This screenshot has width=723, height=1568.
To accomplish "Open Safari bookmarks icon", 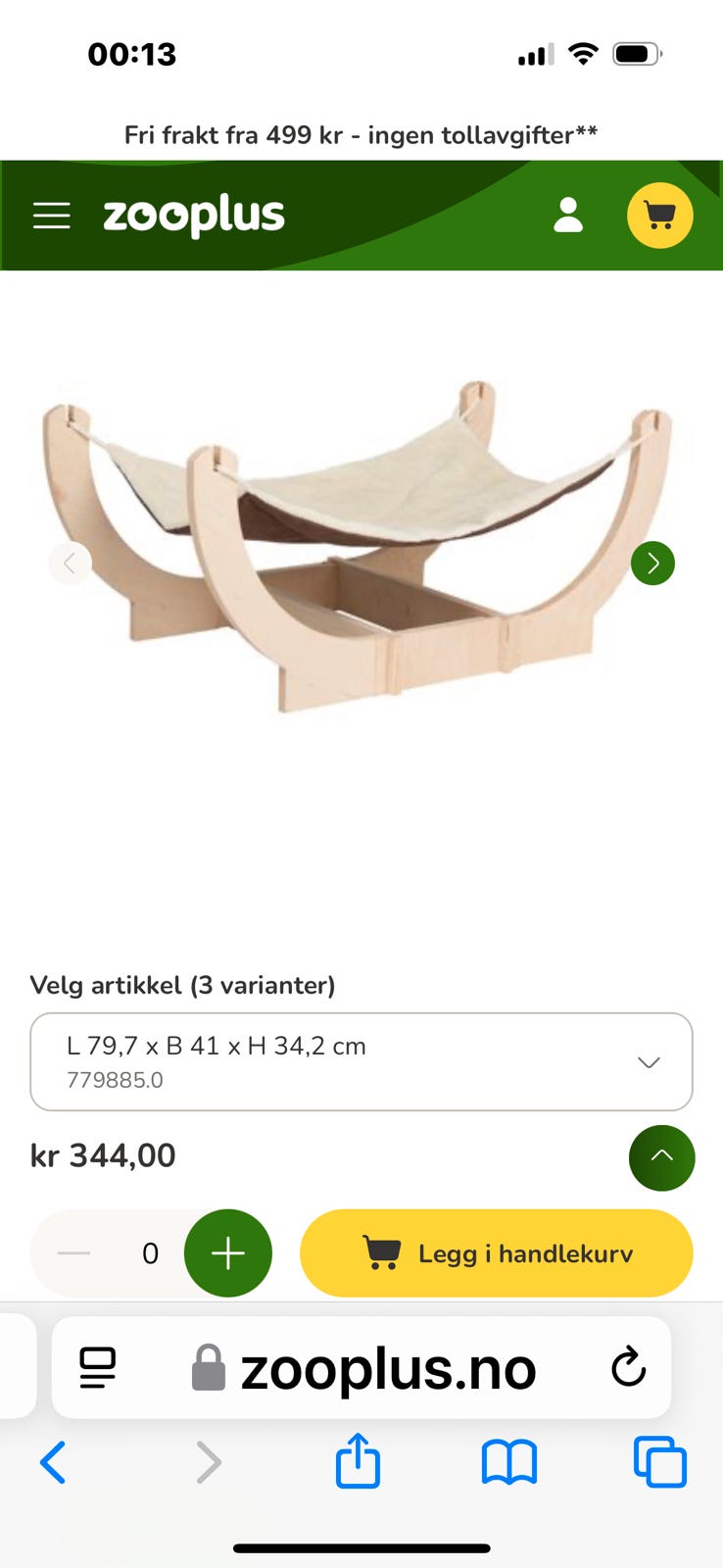I will click(x=508, y=1463).
